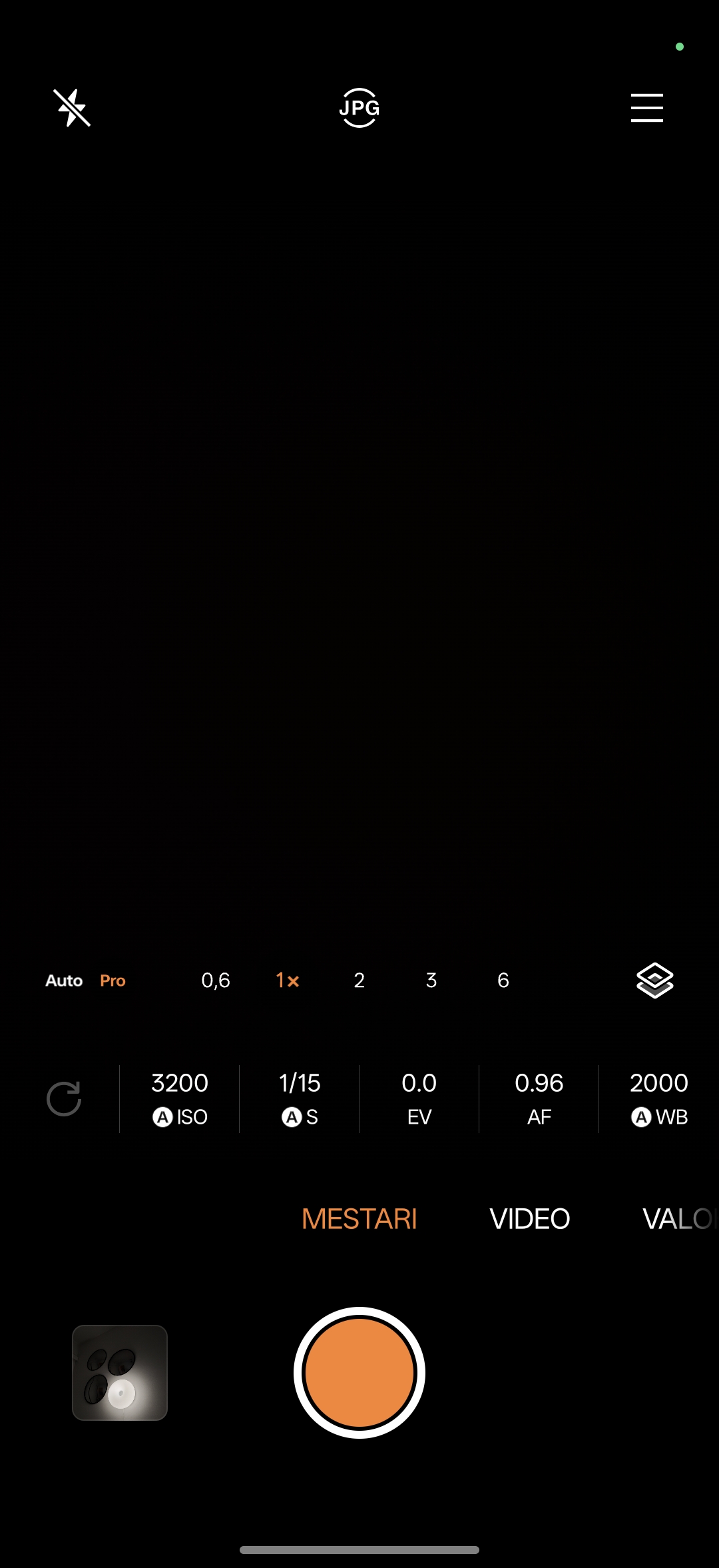Image resolution: width=719 pixels, height=1568 pixels.
Task: Adjust the AF focus value
Action: pyautogui.click(x=539, y=1098)
